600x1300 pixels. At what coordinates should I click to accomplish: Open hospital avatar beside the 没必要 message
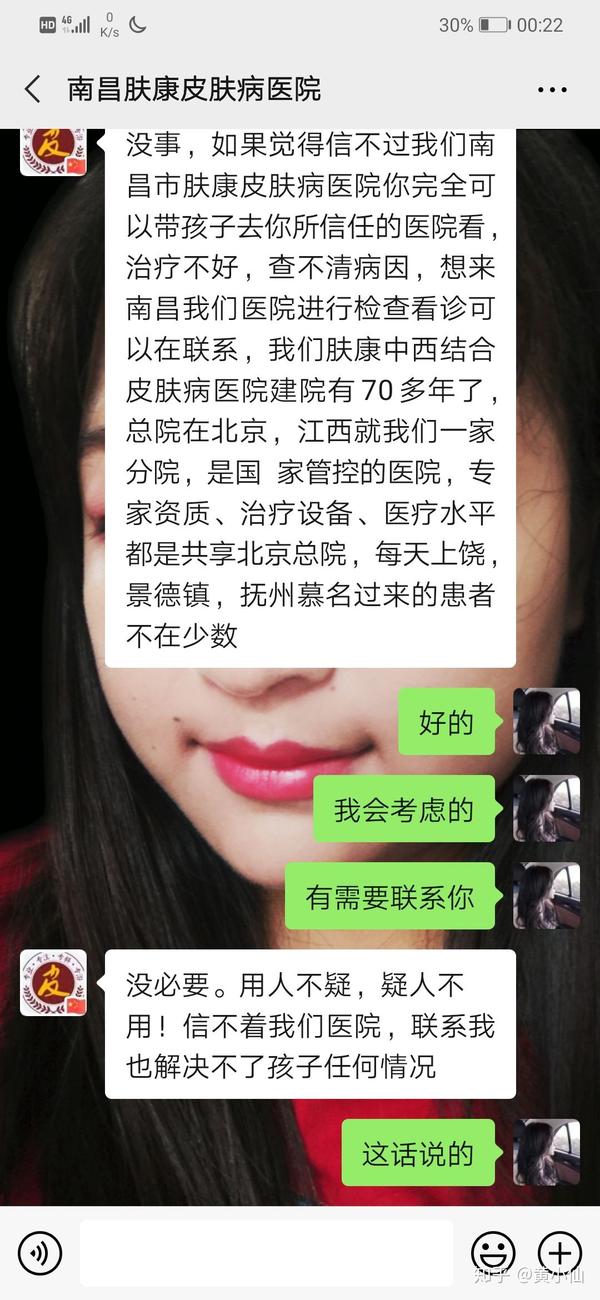(x=53, y=982)
